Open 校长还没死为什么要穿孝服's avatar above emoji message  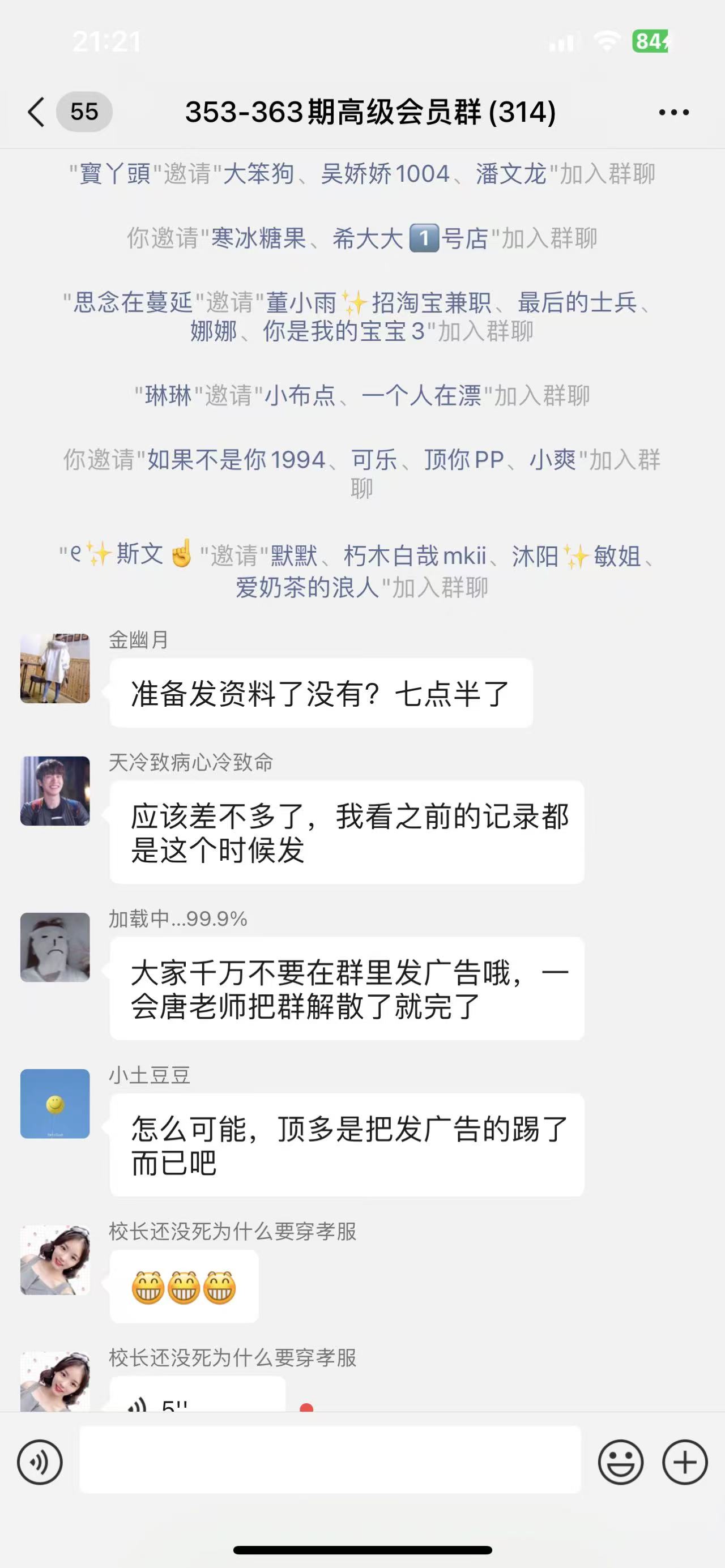pyautogui.click(x=55, y=1260)
